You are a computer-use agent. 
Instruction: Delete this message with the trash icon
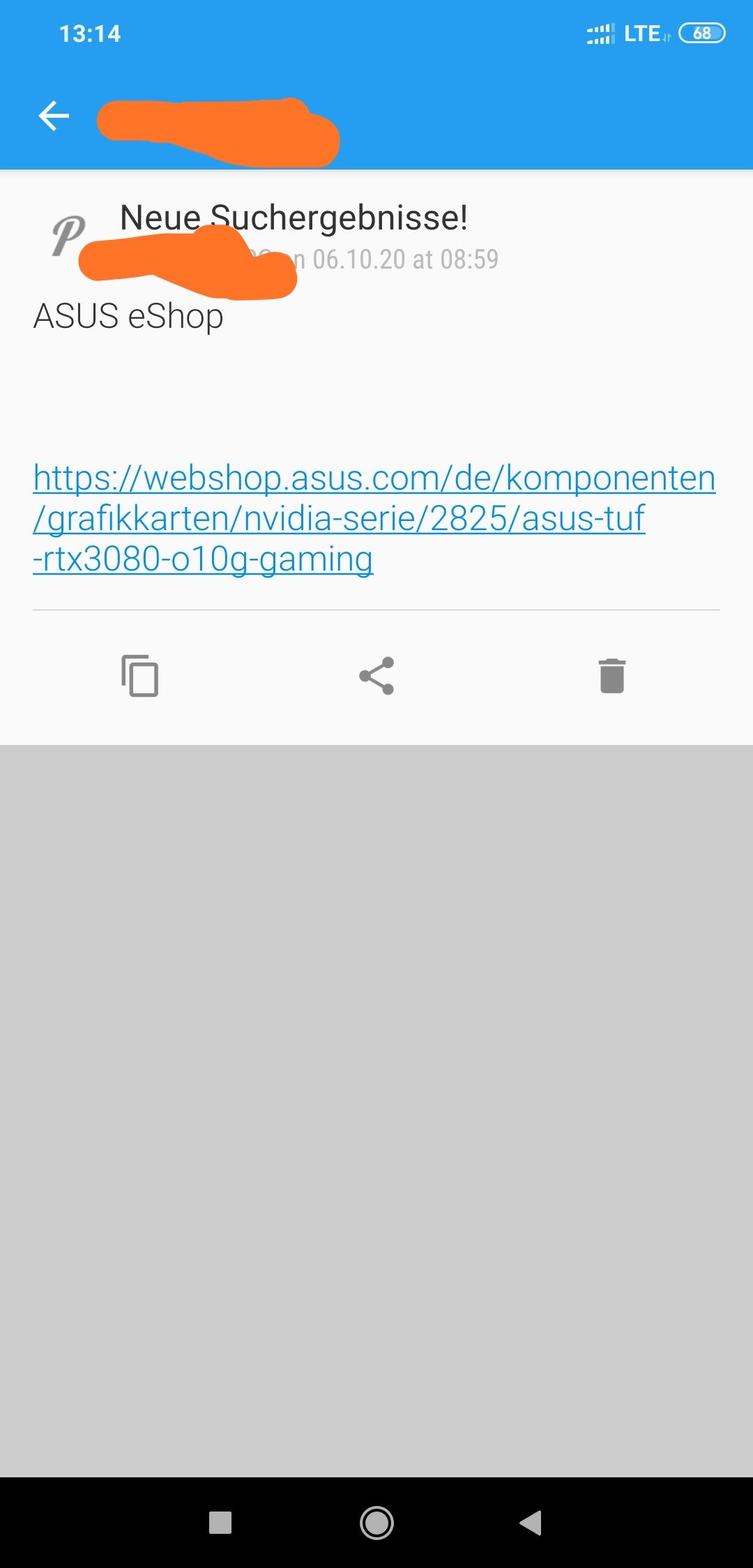(x=612, y=676)
